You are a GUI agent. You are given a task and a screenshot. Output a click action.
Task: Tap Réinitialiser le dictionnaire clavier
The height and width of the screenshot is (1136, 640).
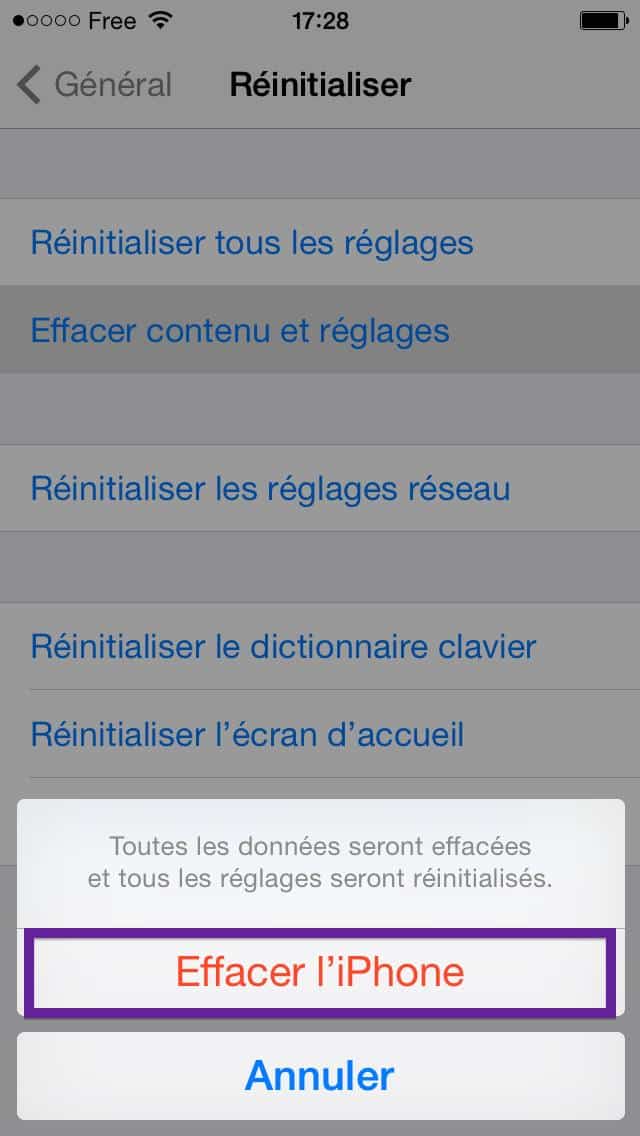pos(320,646)
